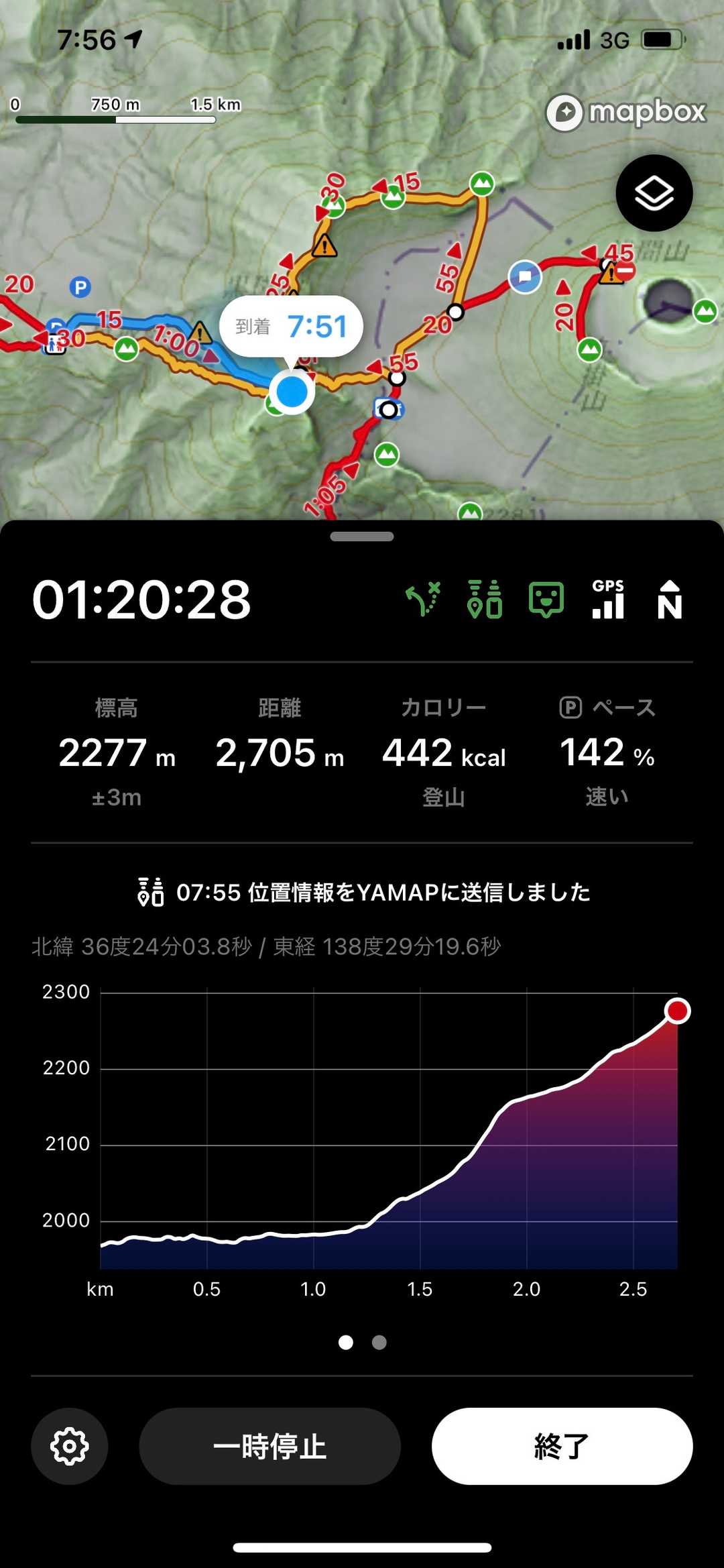Image resolution: width=724 pixels, height=1568 pixels.
Task: Tap the route guidance icon
Action: pyautogui.click(x=423, y=599)
